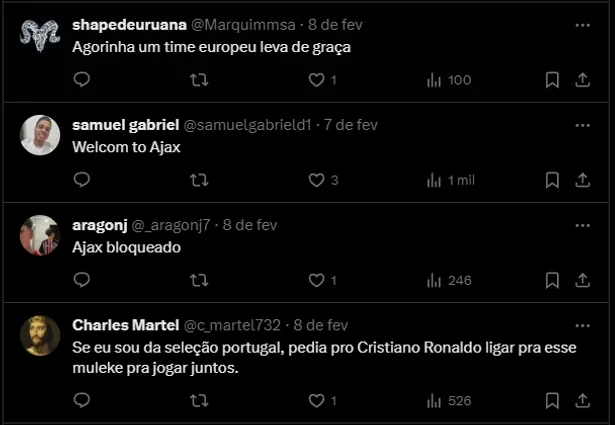The image size is (615, 425).
Task: Open more options on shapedeuruana's tweet
Action: coord(582,24)
